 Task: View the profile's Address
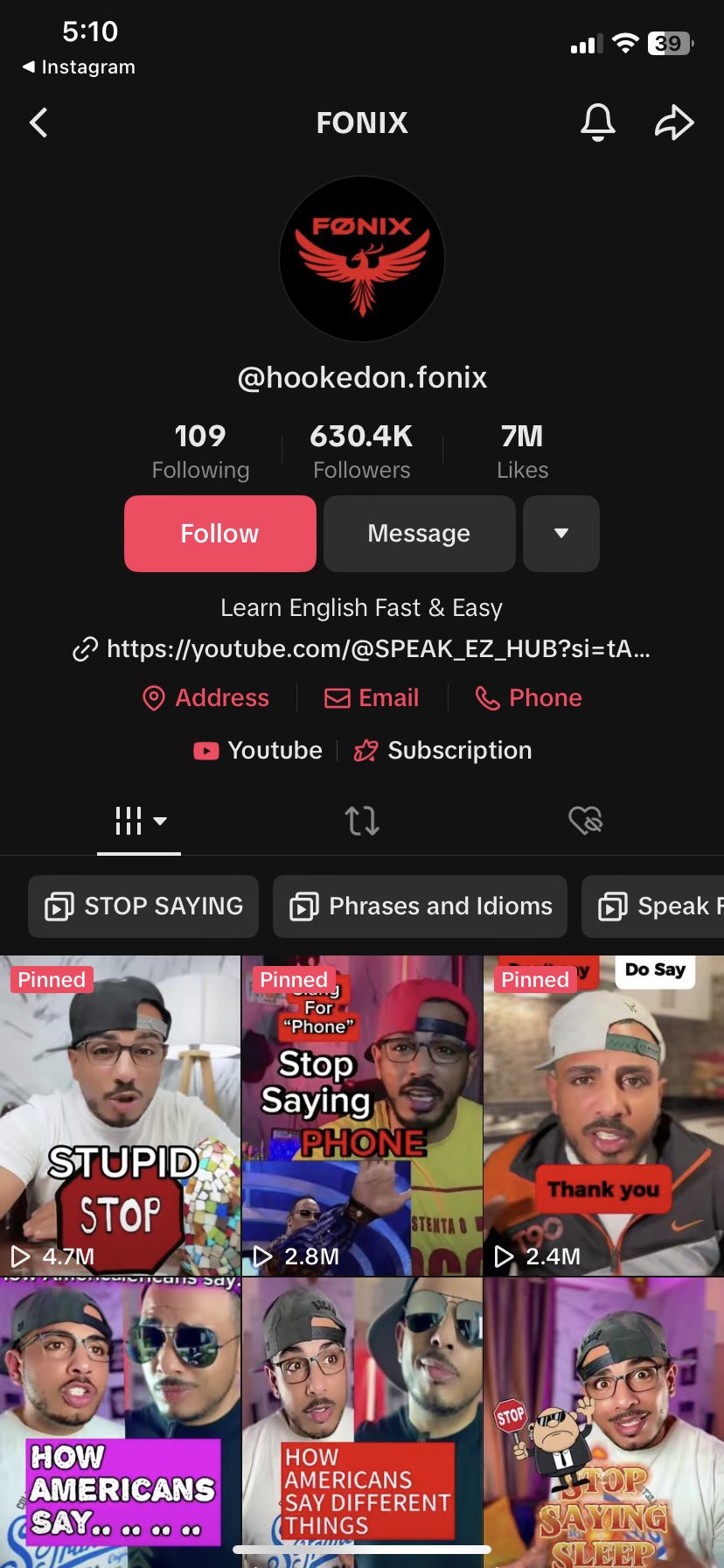click(206, 698)
